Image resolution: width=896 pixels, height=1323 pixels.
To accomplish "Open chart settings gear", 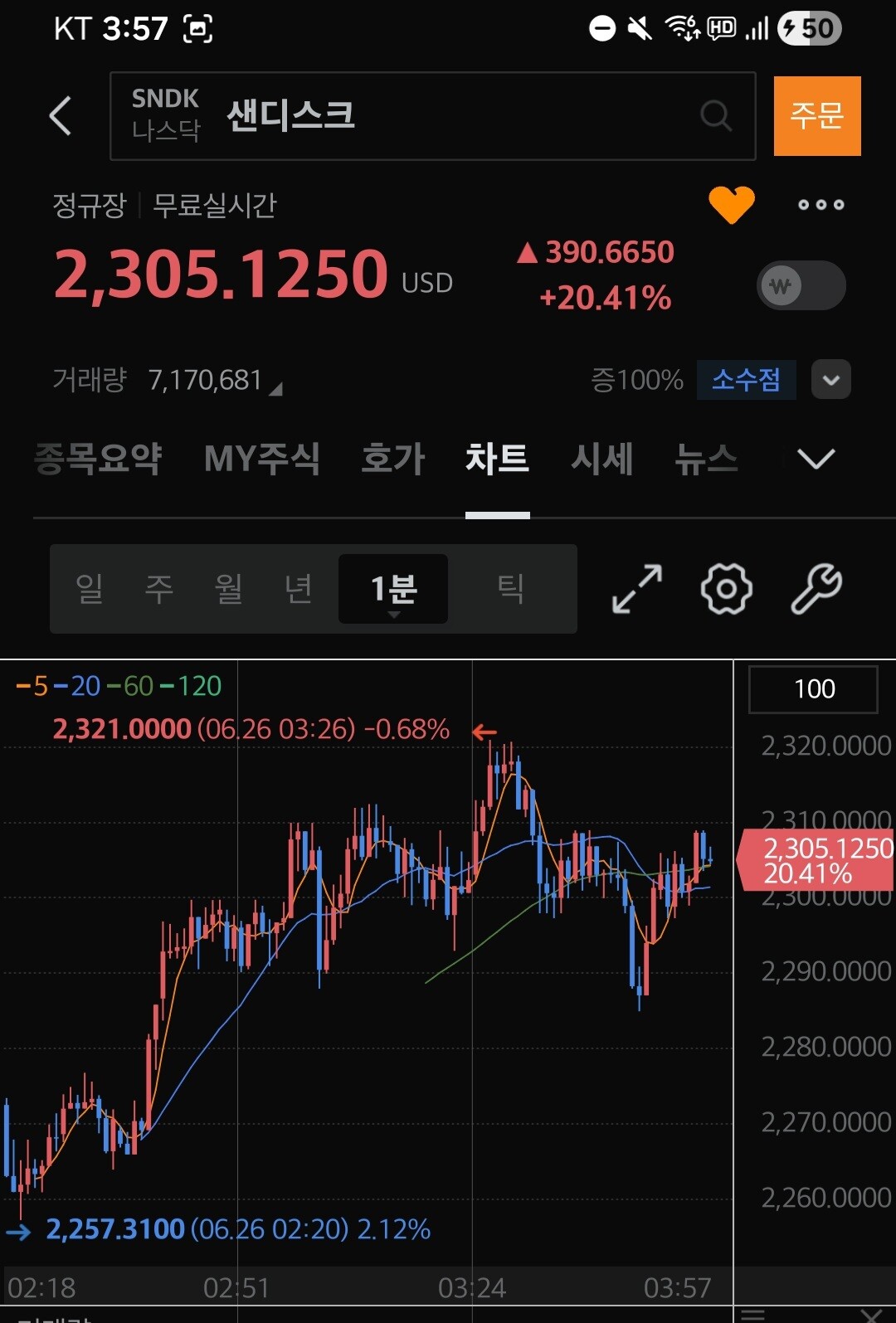I will (727, 589).
